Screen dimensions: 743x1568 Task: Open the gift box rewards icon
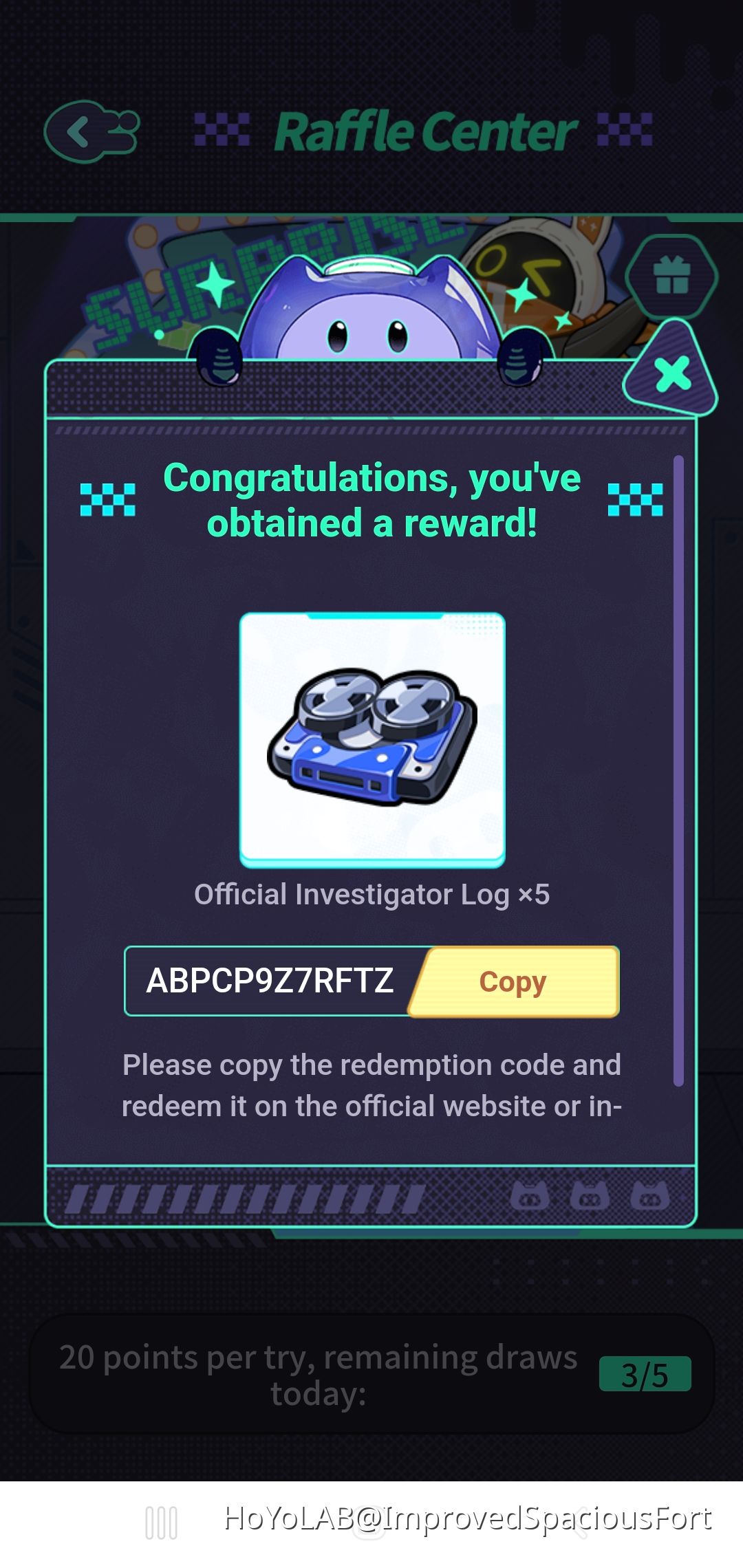point(671,276)
